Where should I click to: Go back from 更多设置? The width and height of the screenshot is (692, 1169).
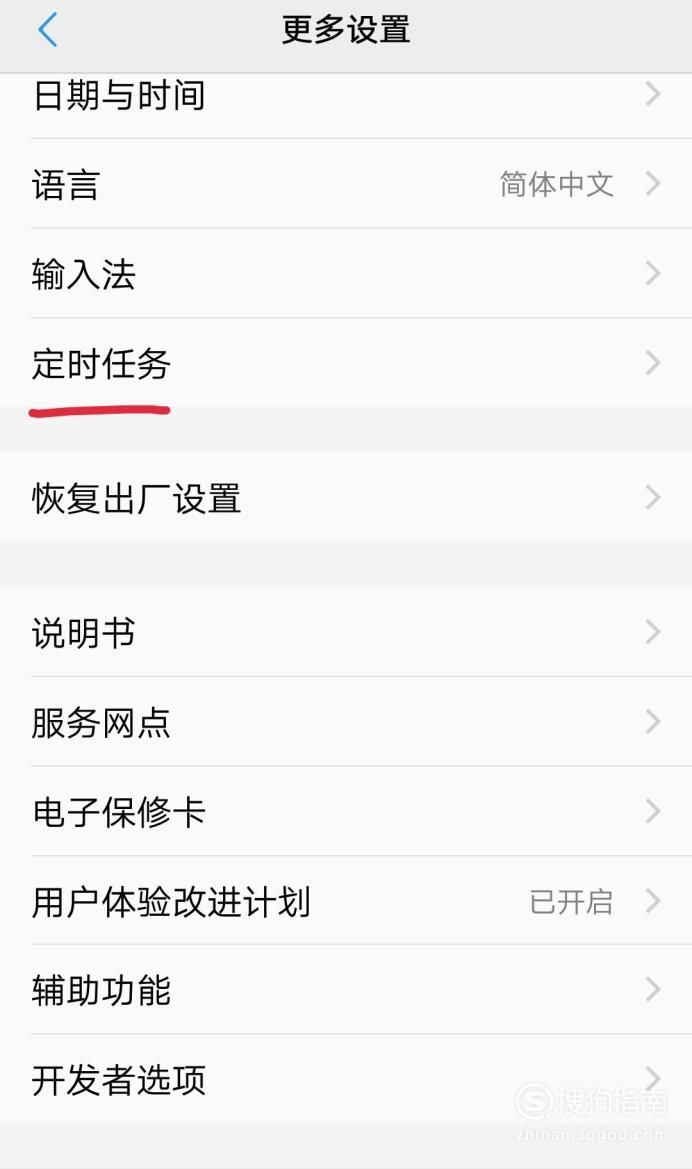click(x=48, y=30)
